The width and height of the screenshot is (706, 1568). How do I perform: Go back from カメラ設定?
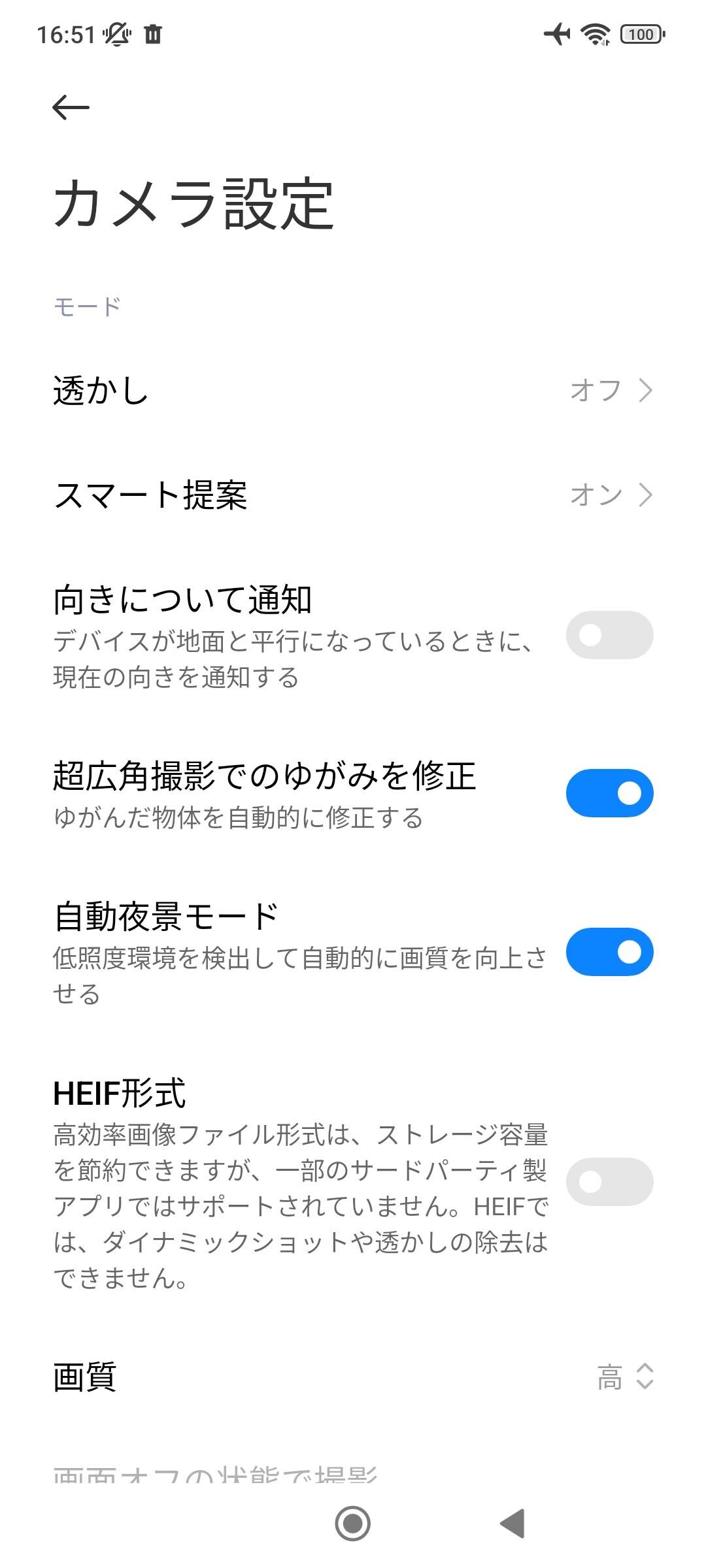click(71, 107)
